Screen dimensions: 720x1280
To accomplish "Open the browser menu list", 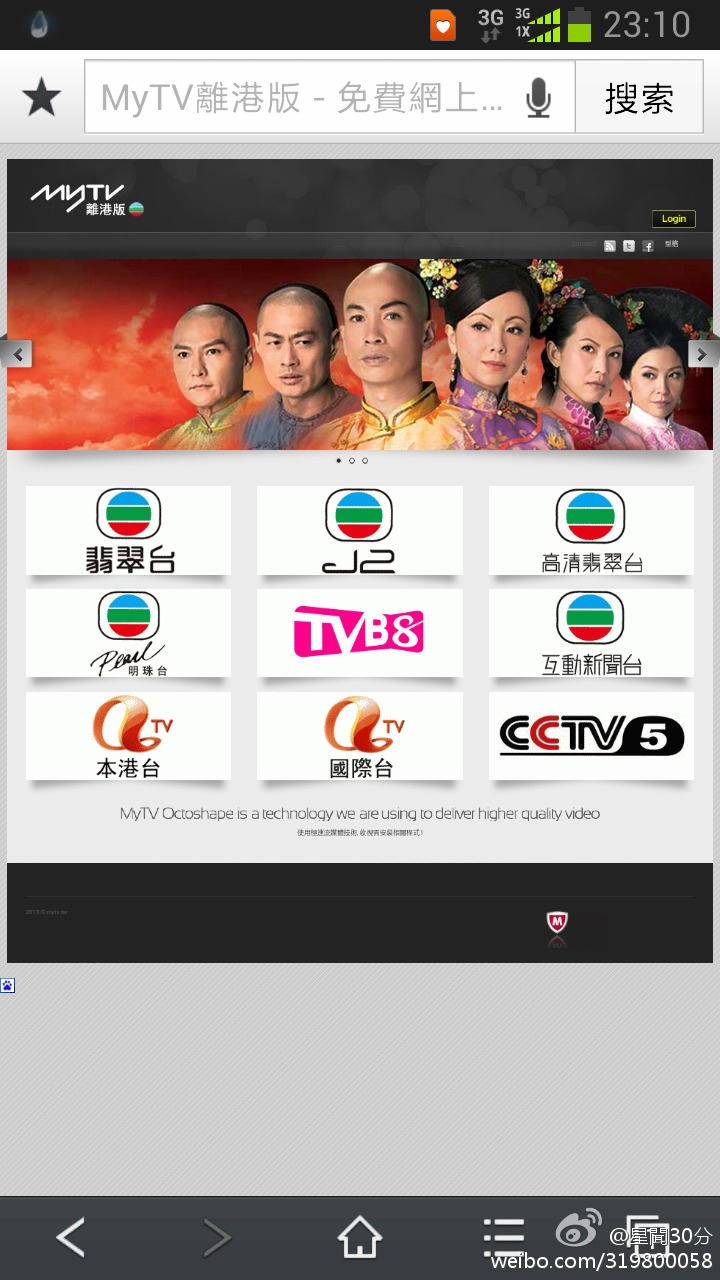I will [503, 1238].
